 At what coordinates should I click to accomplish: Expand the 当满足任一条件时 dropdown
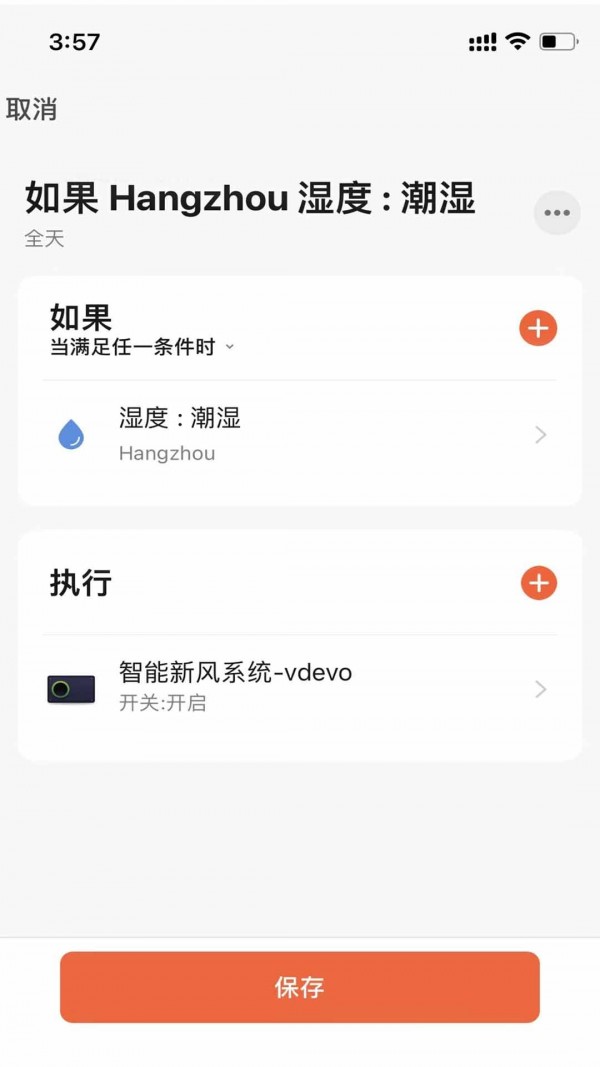tap(142, 347)
